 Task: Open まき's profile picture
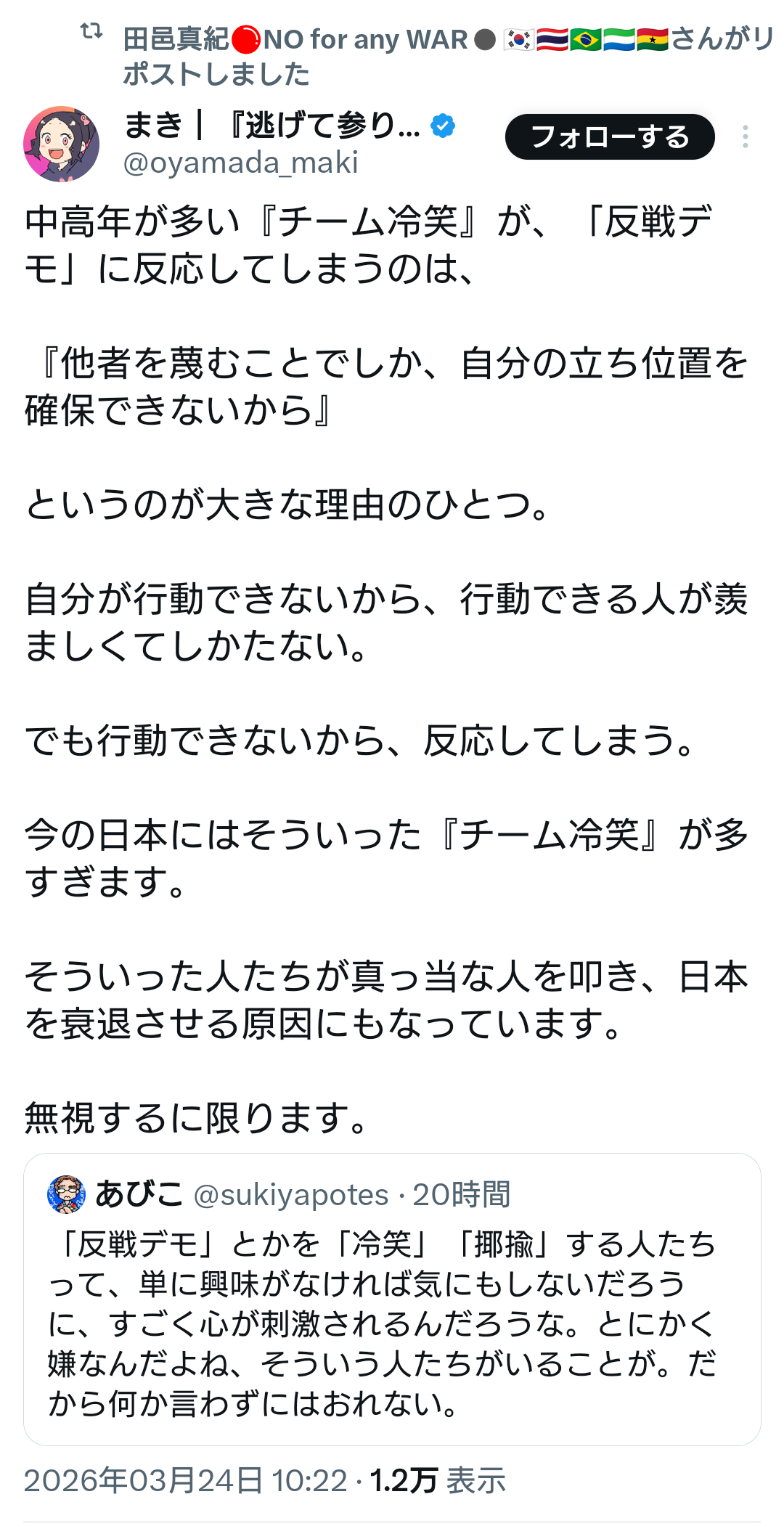tap(62, 144)
